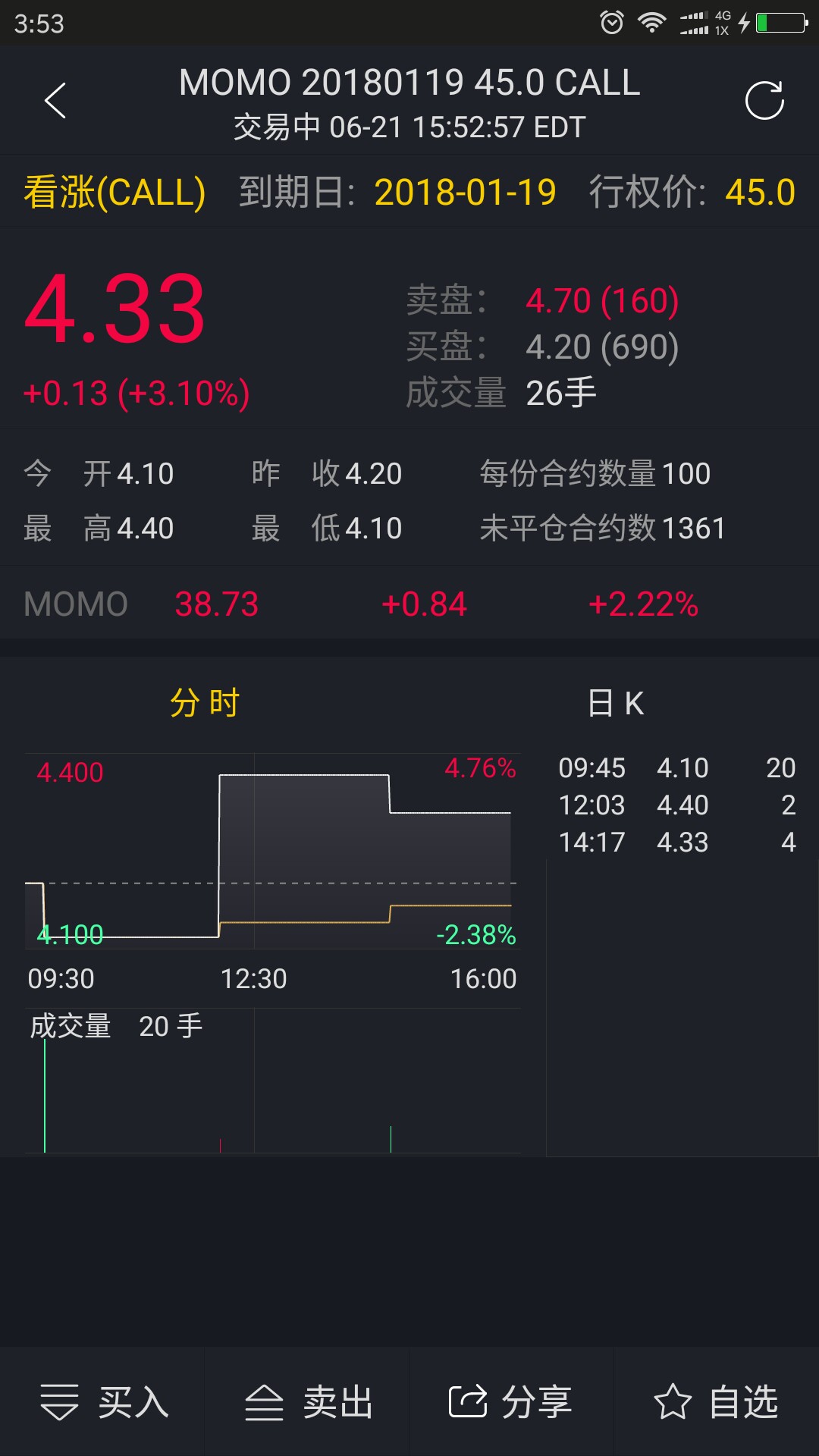This screenshot has height=1456, width=819.
Task: Refresh the option quote
Action: pos(764,101)
